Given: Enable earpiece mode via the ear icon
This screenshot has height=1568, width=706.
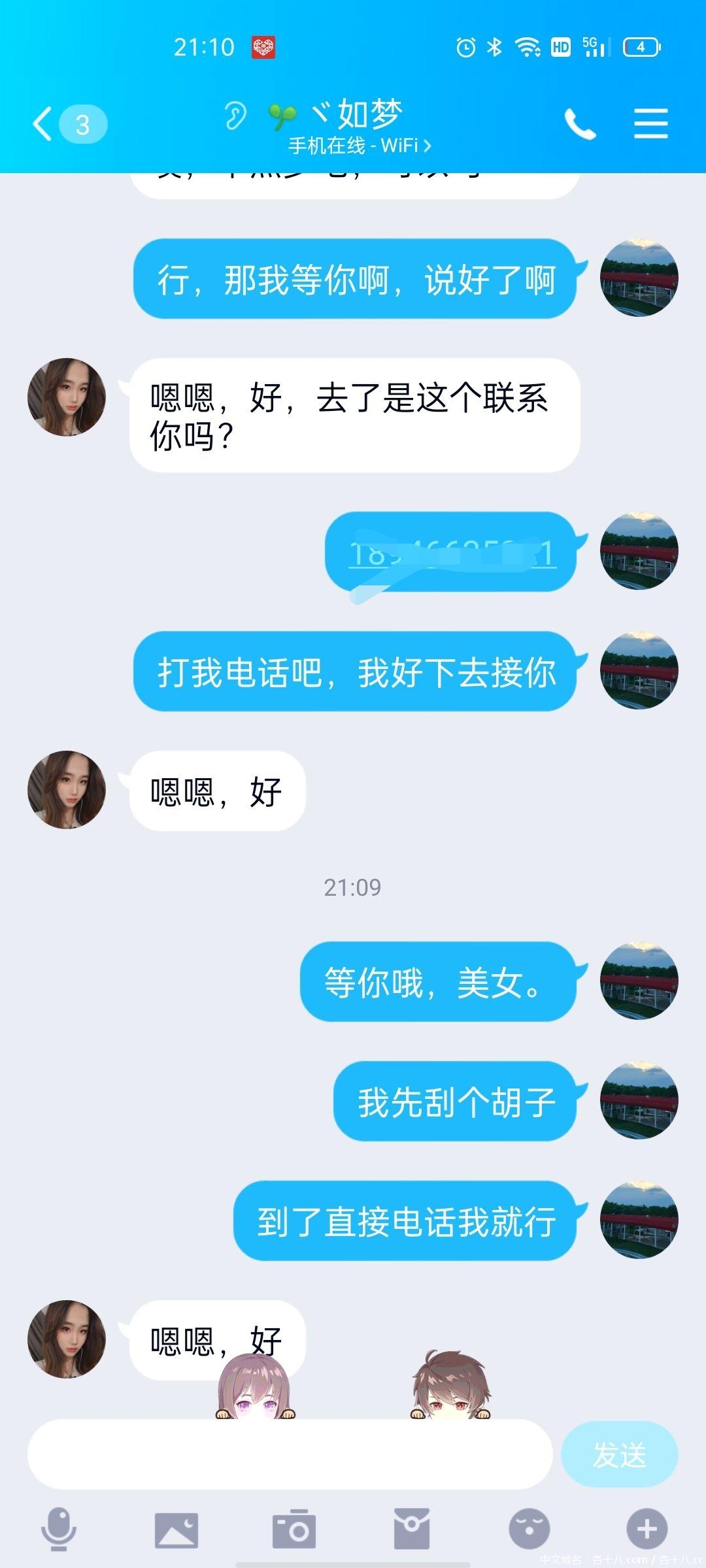Looking at the screenshot, I should [x=235, y=116].
